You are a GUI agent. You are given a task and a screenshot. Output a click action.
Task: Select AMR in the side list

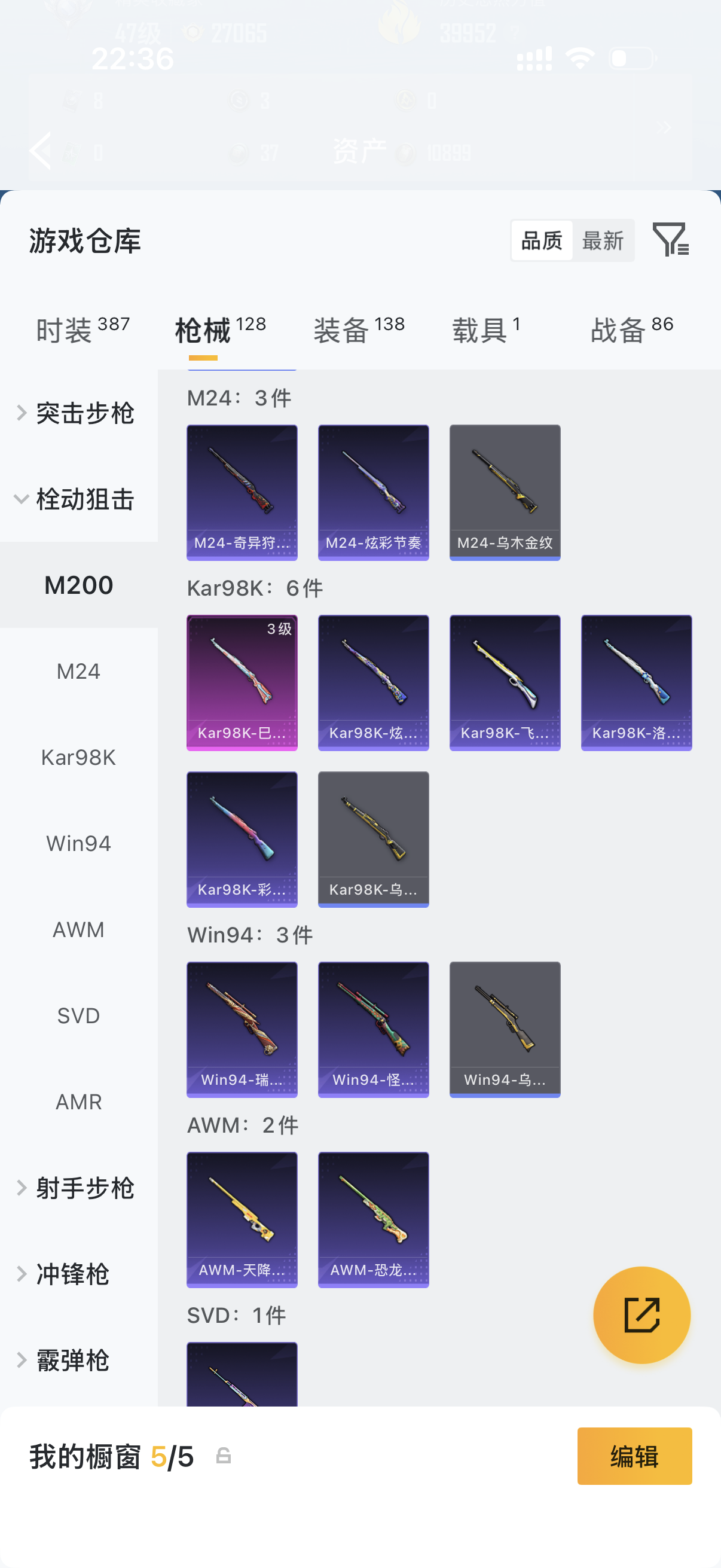click(78, 1102)
